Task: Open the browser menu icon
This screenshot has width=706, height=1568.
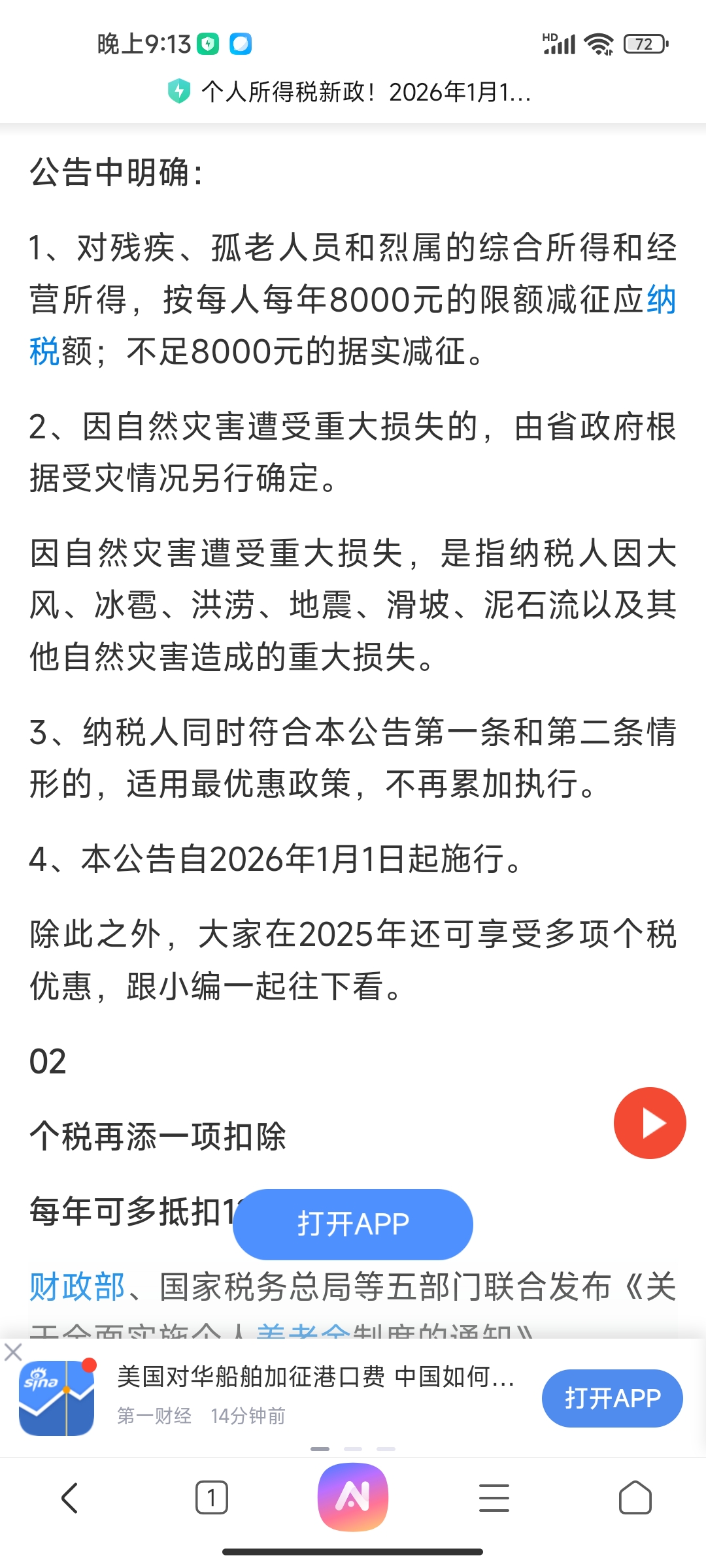Action: [x=494, y=1497]
